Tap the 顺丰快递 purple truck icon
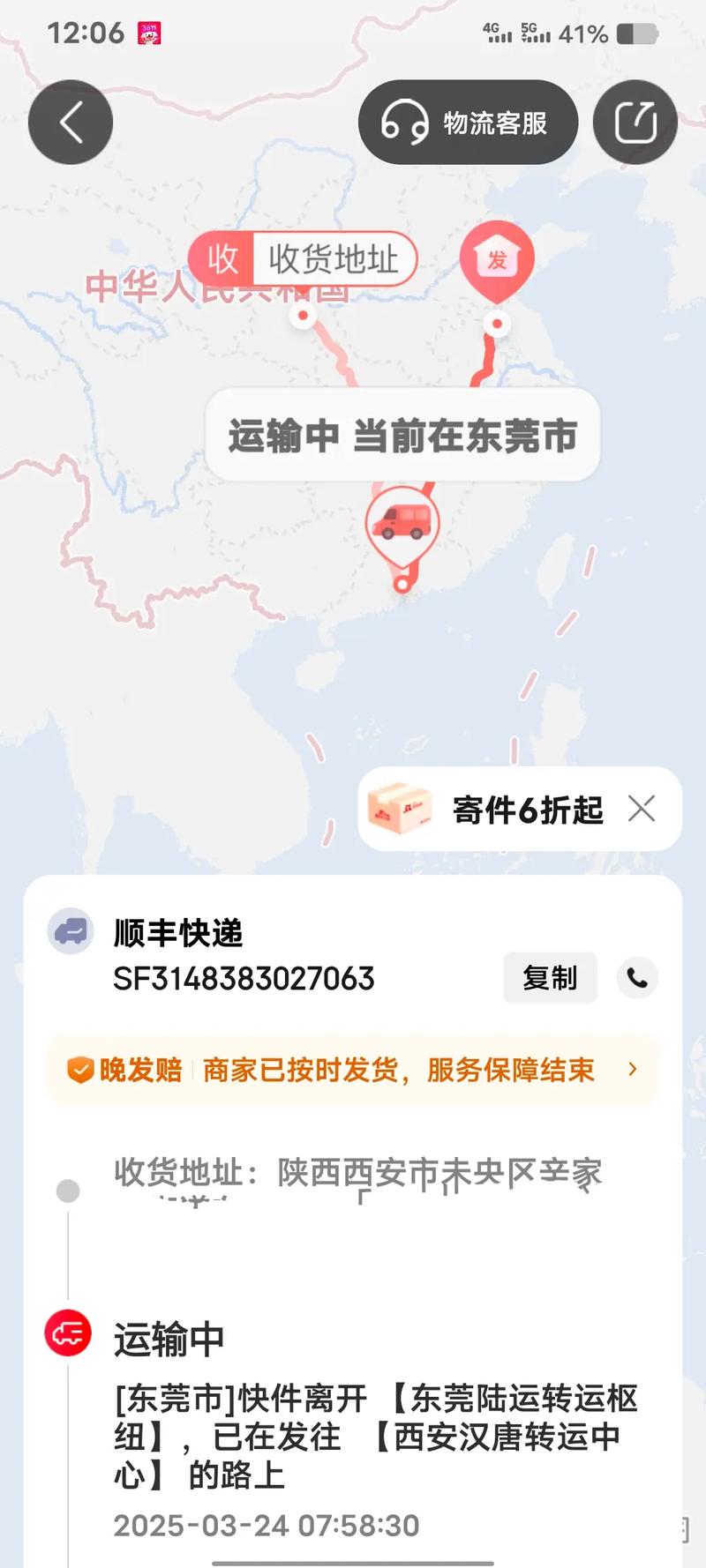Image resolution: width=706 pixels, height=1568 pixels. (x=69, y=930)
